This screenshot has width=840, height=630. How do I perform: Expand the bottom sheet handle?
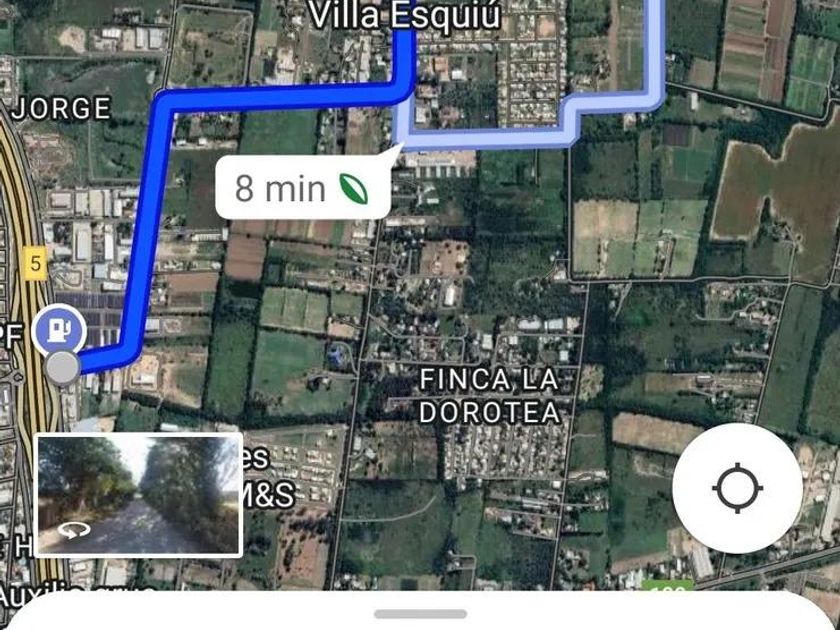[420, 613]
